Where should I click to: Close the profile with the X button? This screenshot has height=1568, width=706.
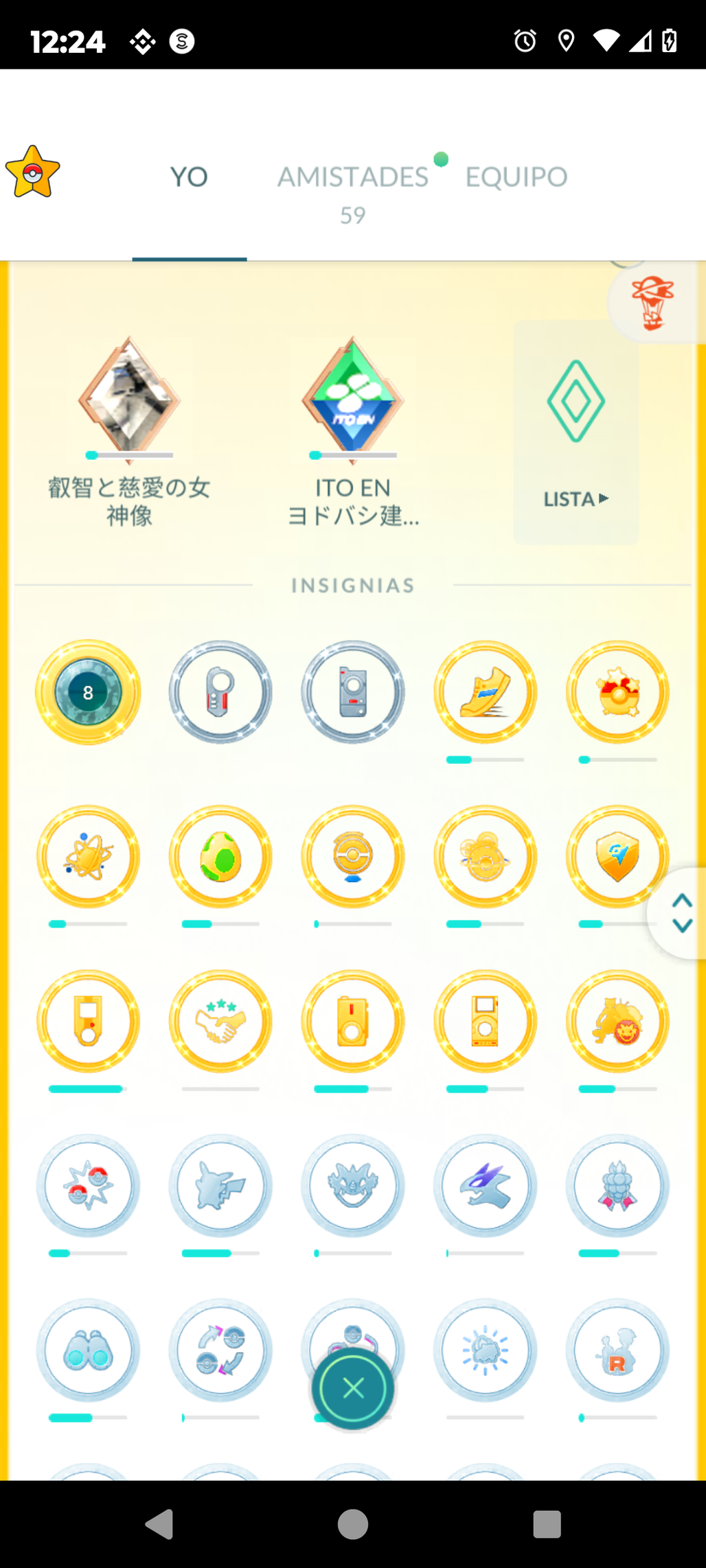point(353,1389)
